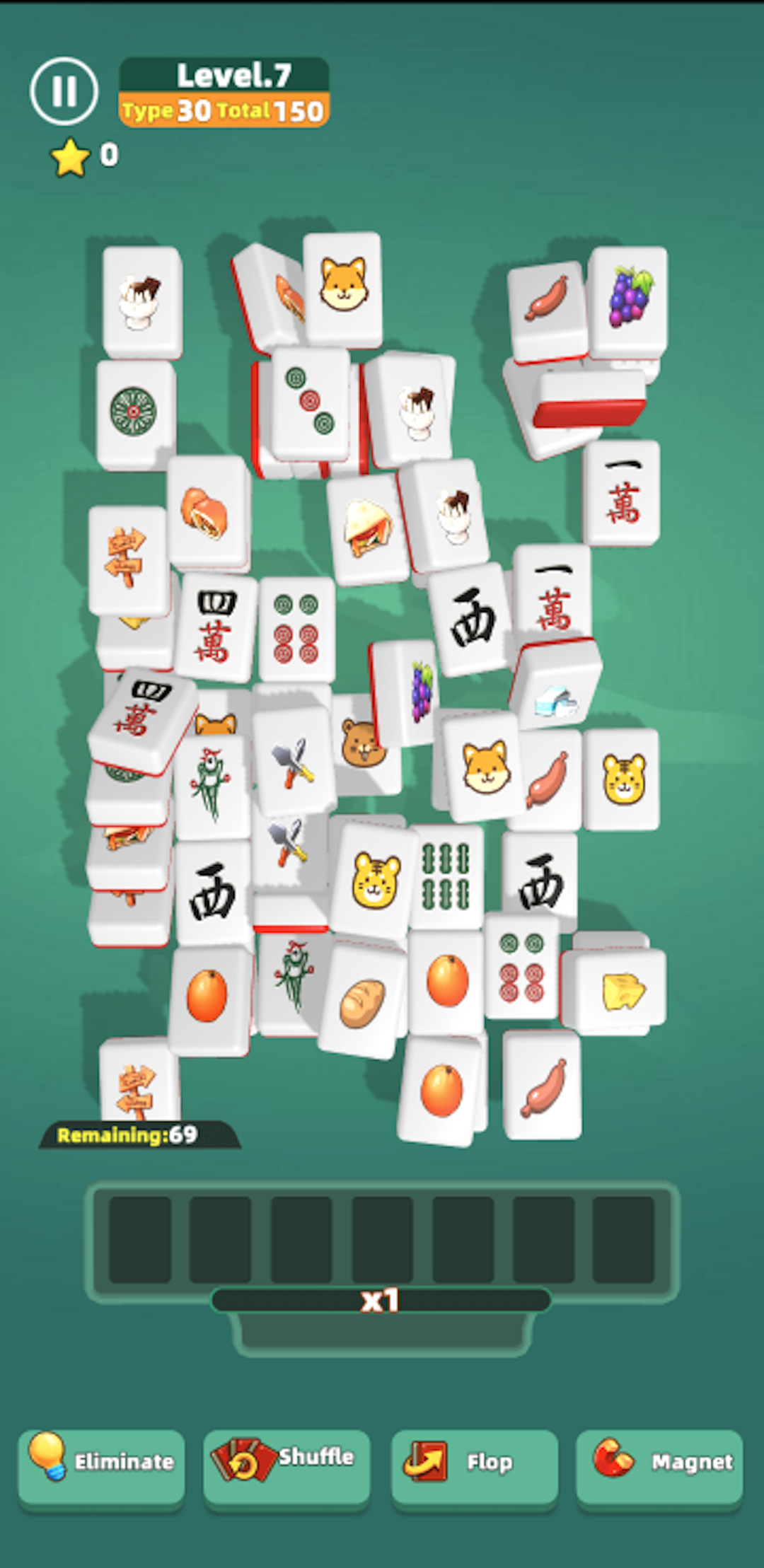Use the Eliminate power-up
Screen dimensions: 764x1568
pos(101,1463)
